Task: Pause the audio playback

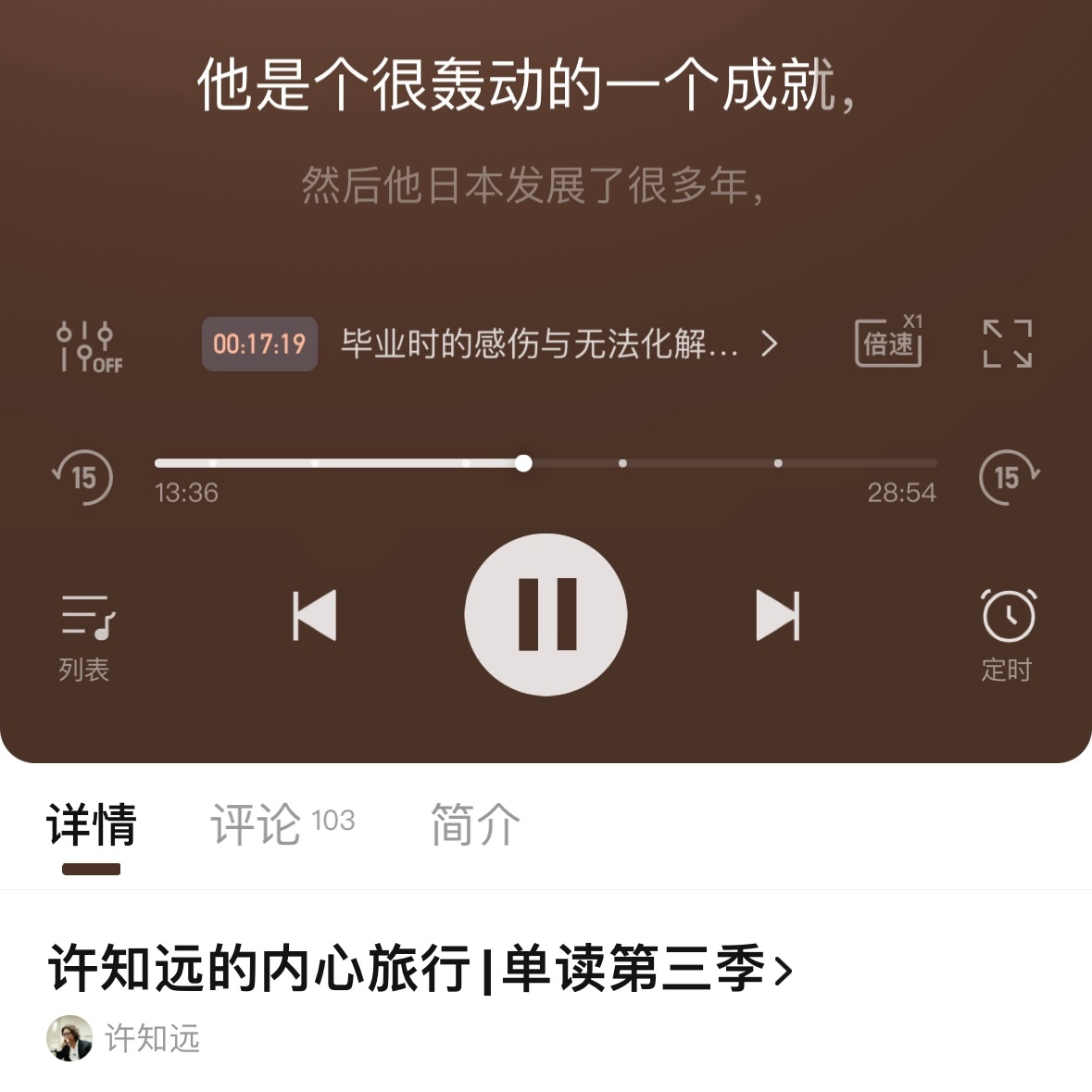Action: click(x=546, y=615)
